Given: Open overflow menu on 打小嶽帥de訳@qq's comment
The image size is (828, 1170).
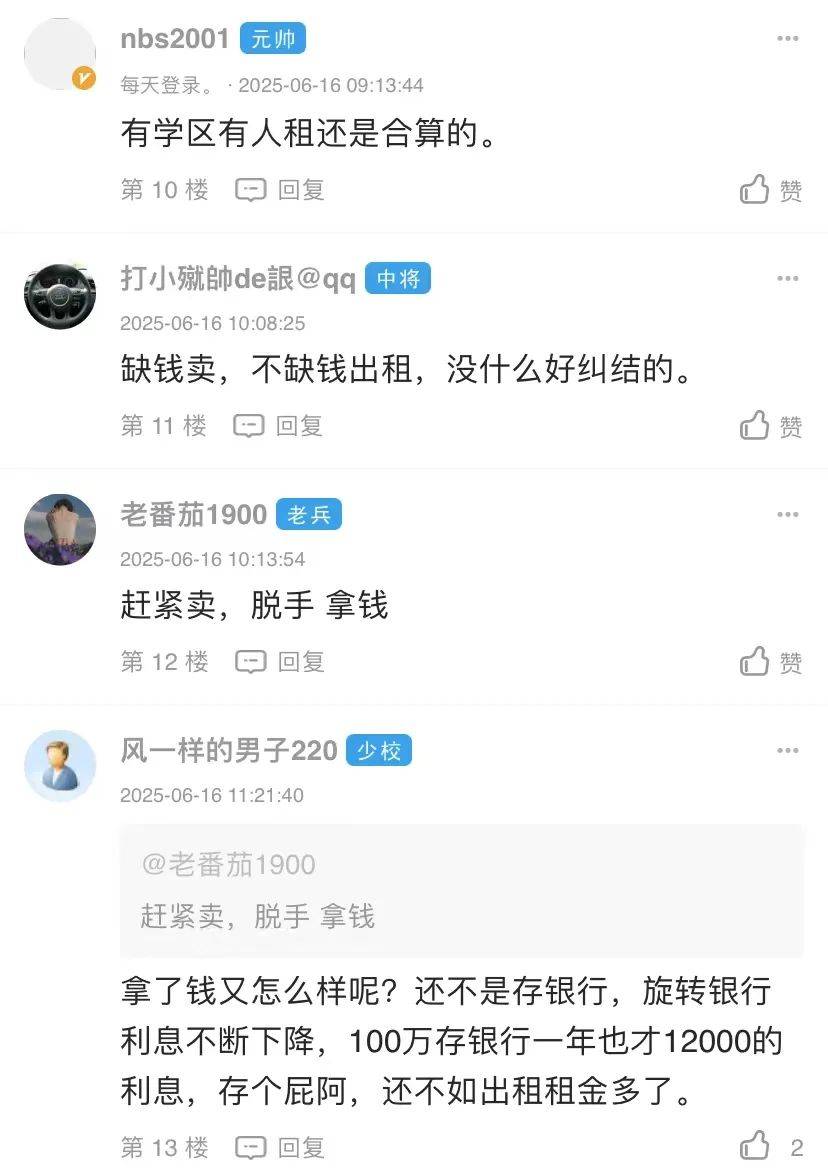Looking at the screenshot, I should tap(788, 279).
